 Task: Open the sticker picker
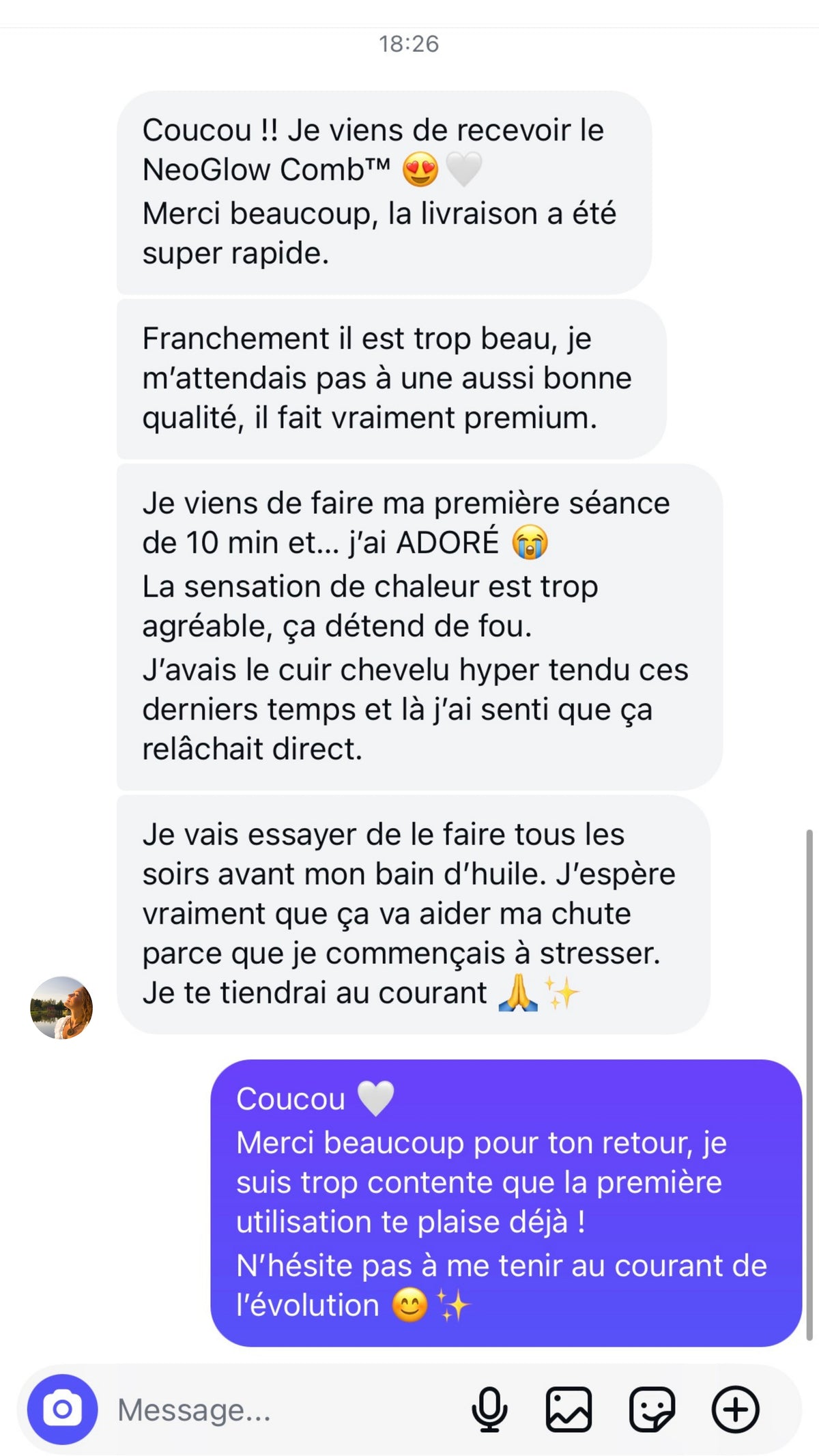point(652,1409)
